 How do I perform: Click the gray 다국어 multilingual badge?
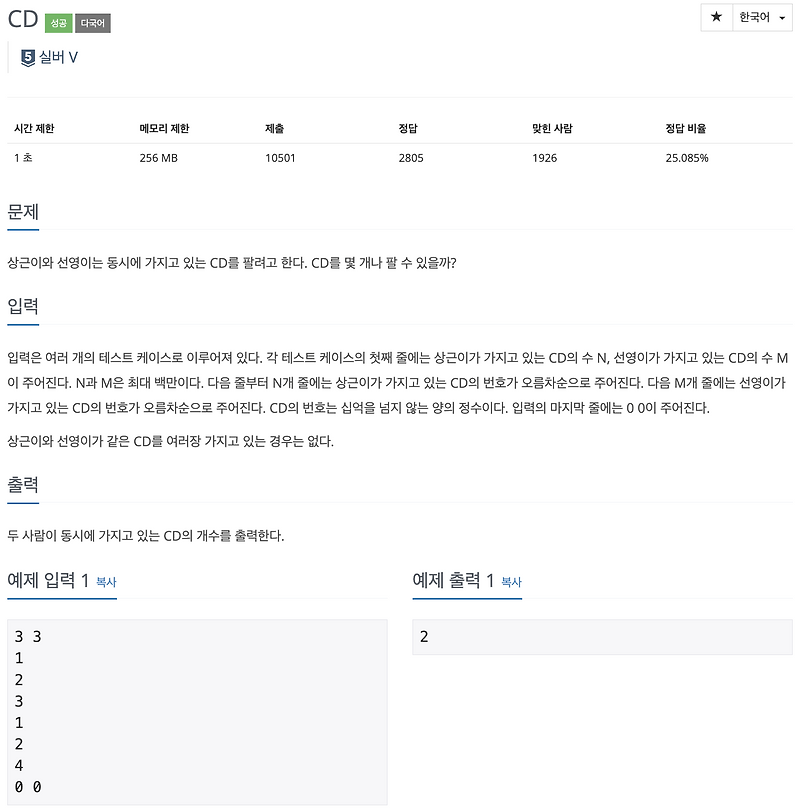coord(92,20)
